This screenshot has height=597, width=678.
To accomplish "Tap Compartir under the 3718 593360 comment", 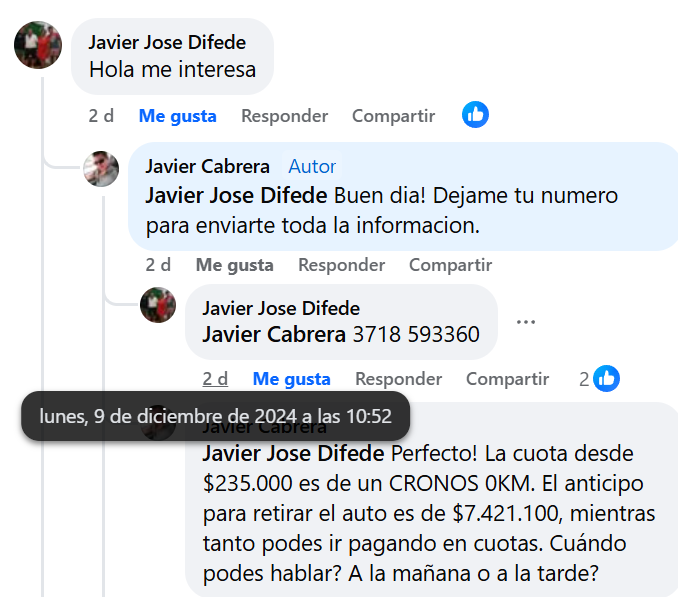I will pyautogui.click(x=507, y=379).
